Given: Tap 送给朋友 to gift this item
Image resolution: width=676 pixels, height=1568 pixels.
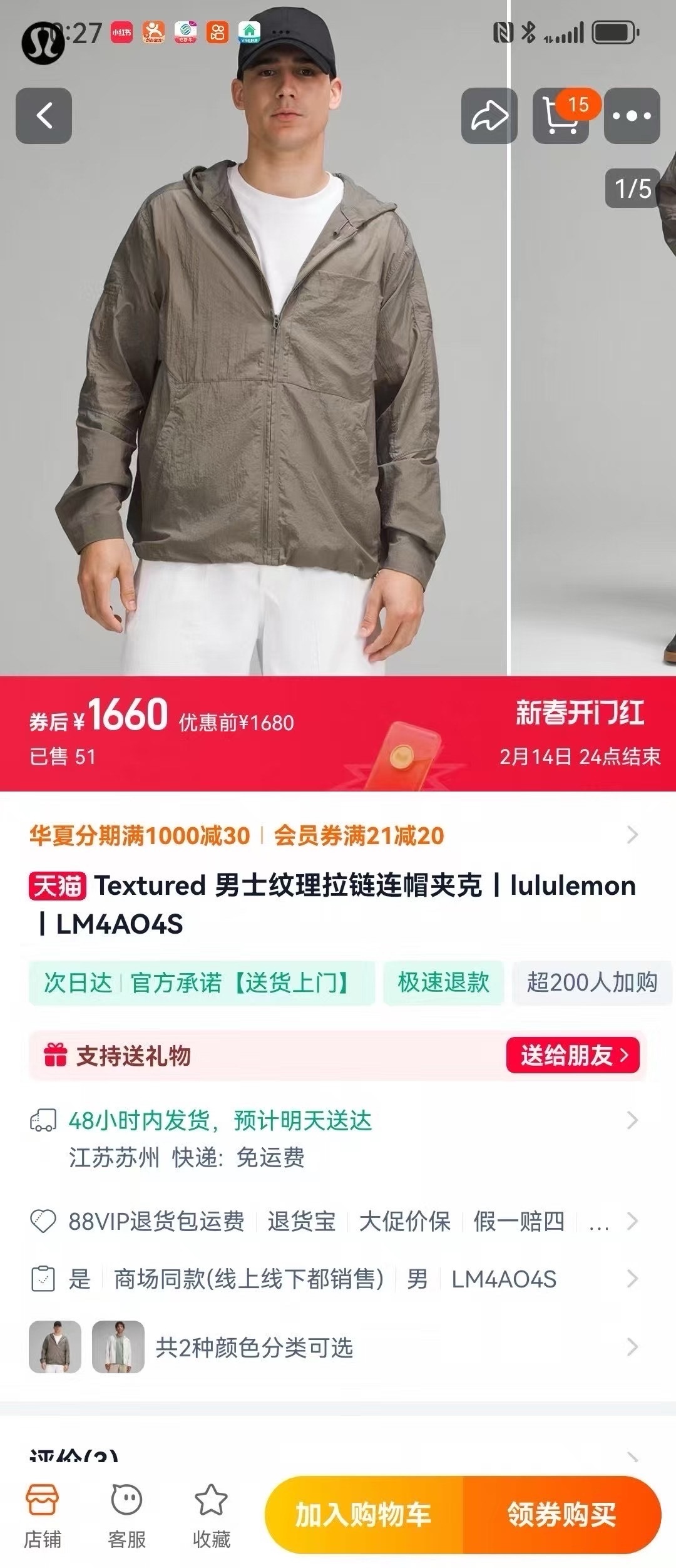Looking at the screenshot, I should 573,1055.
